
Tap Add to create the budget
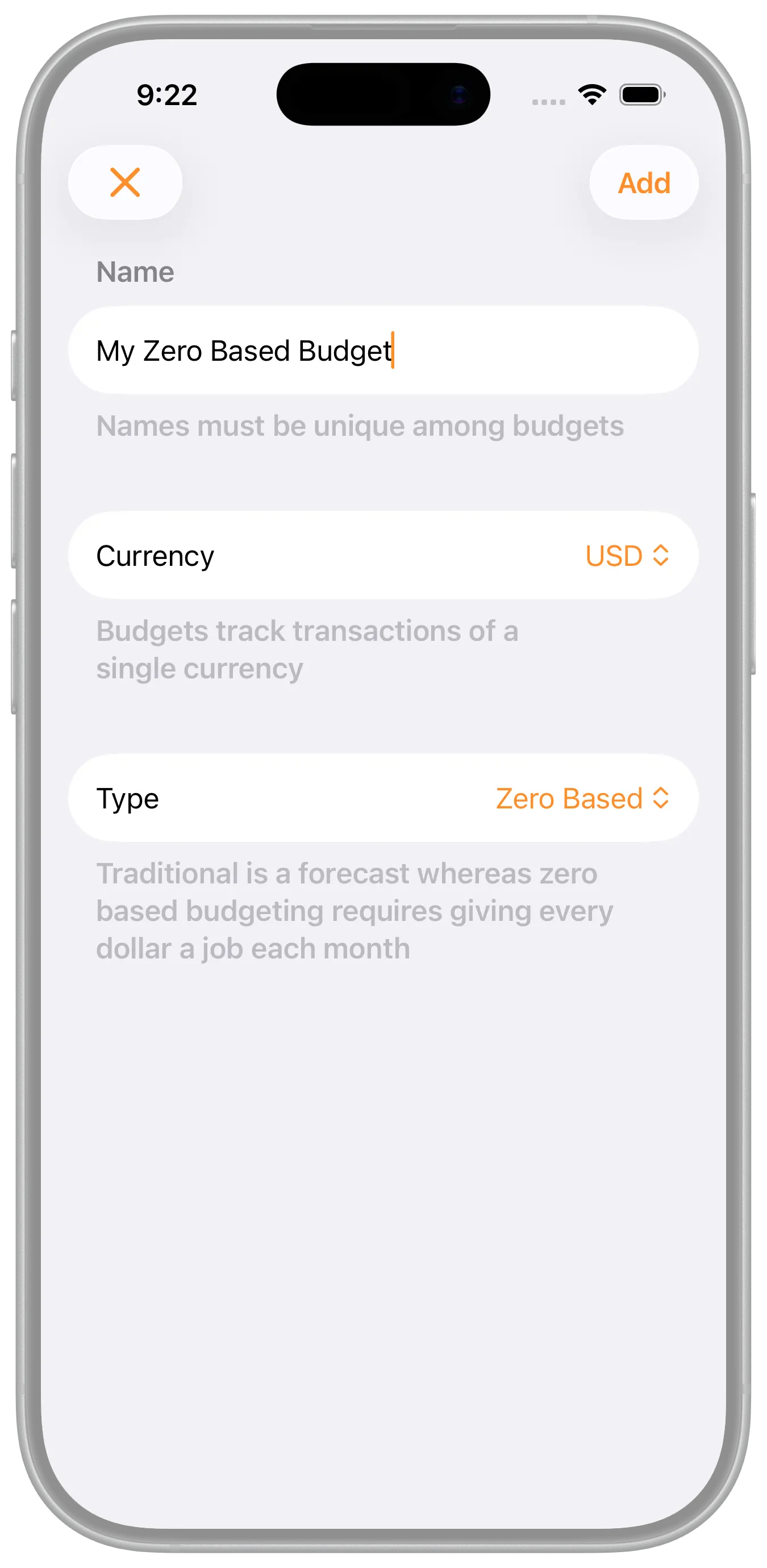point(643,182)
